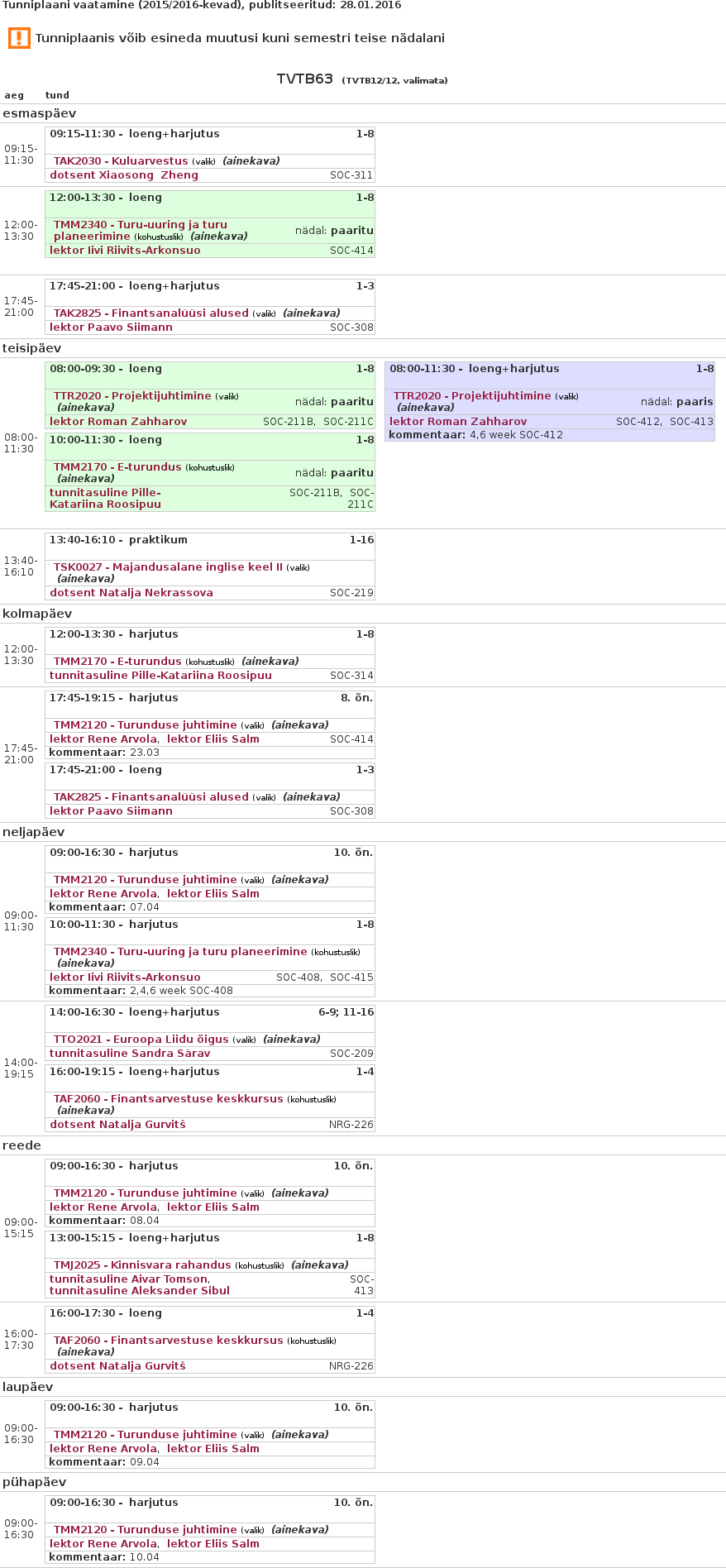Open TTR2020 Projektijuhtimine in the blue block
726x1568 pixels.
472,396
